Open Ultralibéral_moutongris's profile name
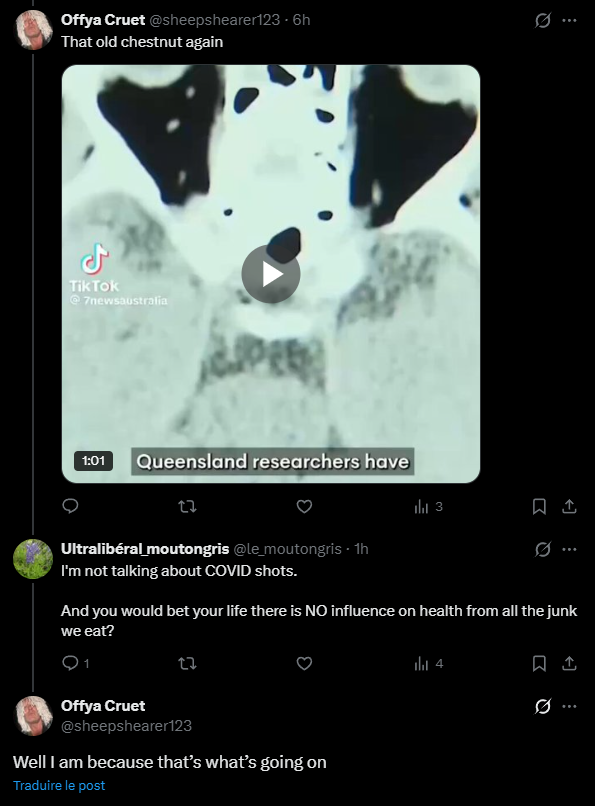This screenshot has width=595, height=806. (145, 549)
